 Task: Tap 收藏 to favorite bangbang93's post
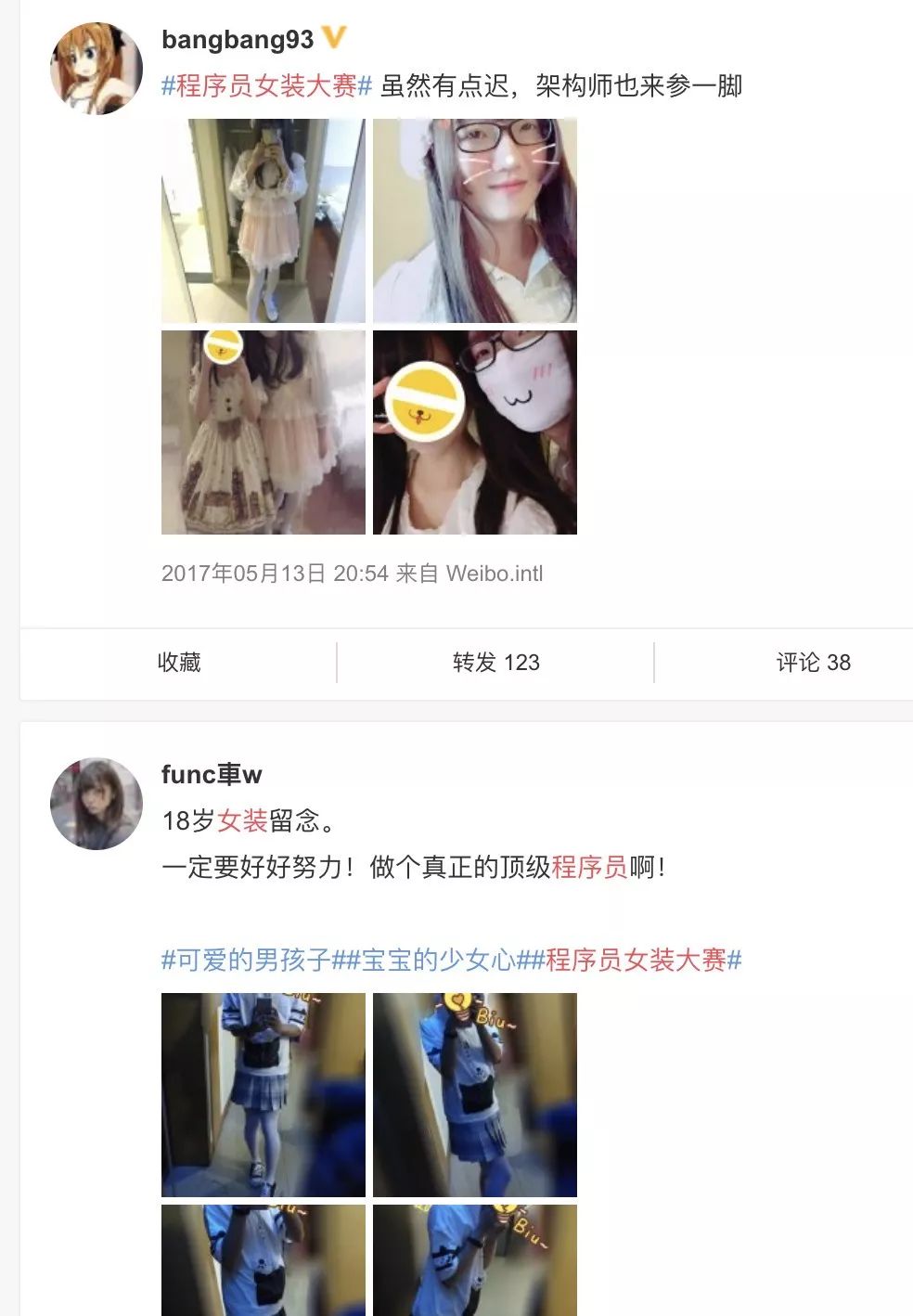(179, 663)
